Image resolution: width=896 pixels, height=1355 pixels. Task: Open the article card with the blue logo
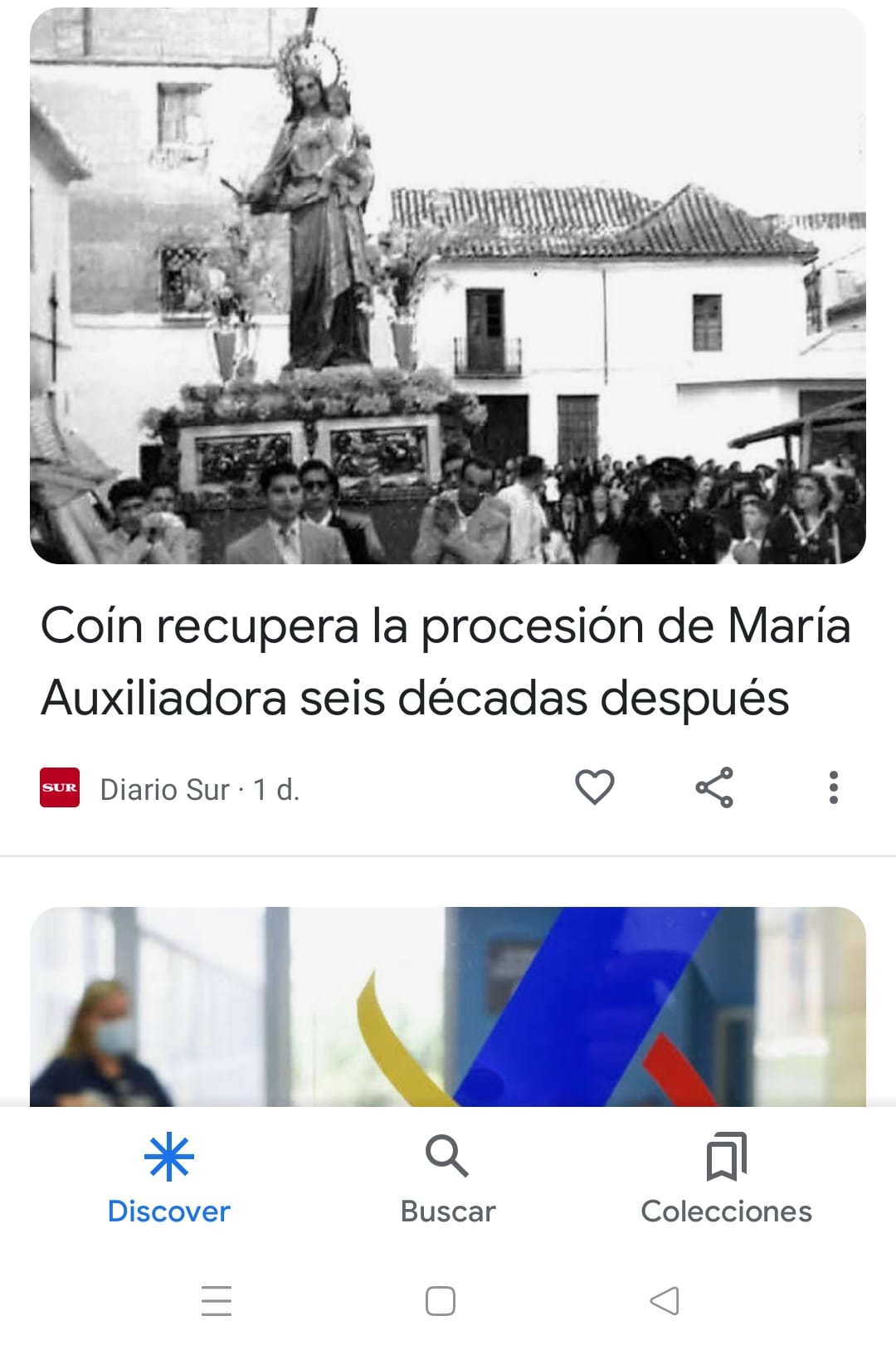(448, 1007)
